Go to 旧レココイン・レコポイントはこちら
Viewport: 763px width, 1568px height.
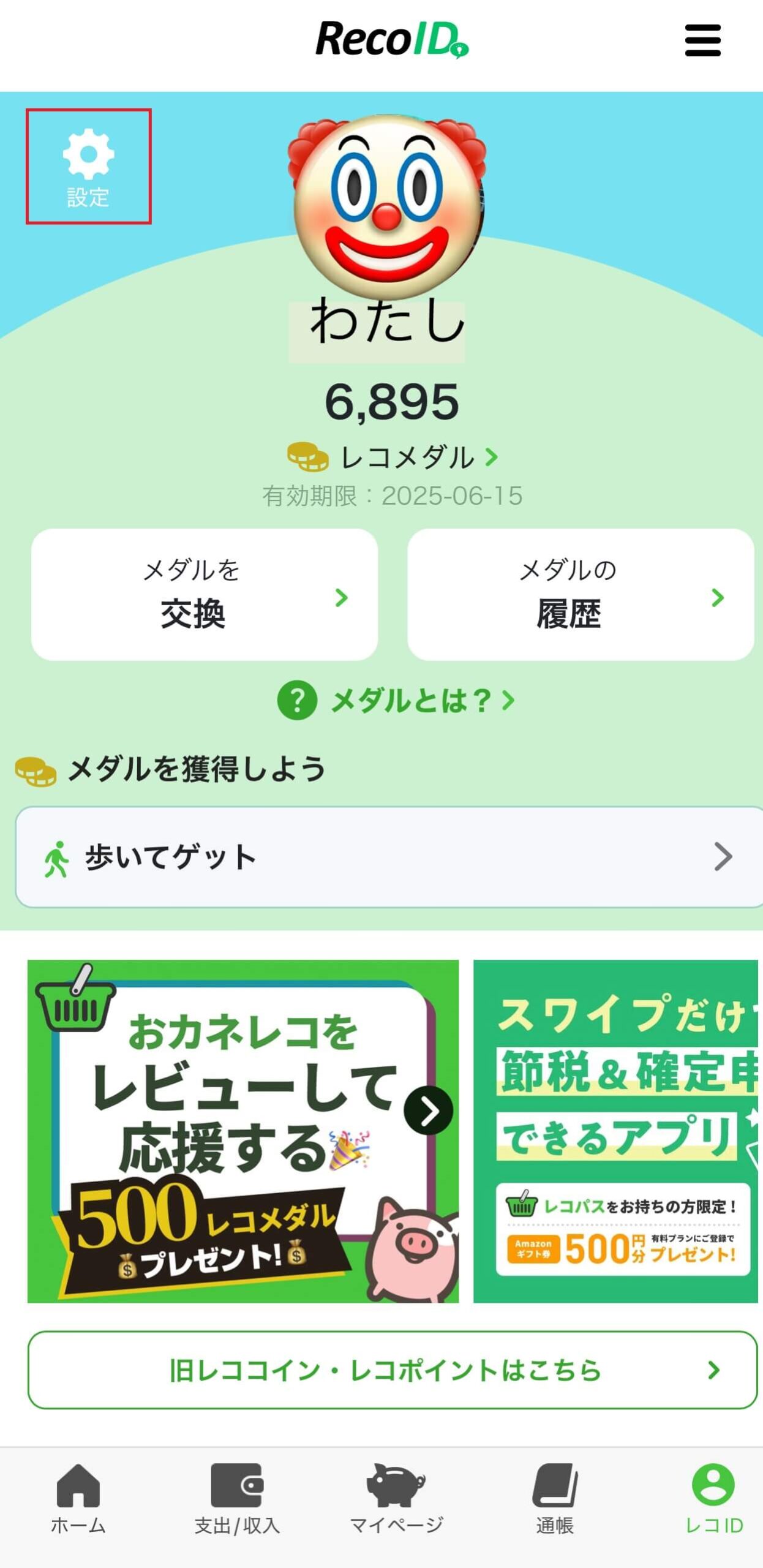point(393,1370)
